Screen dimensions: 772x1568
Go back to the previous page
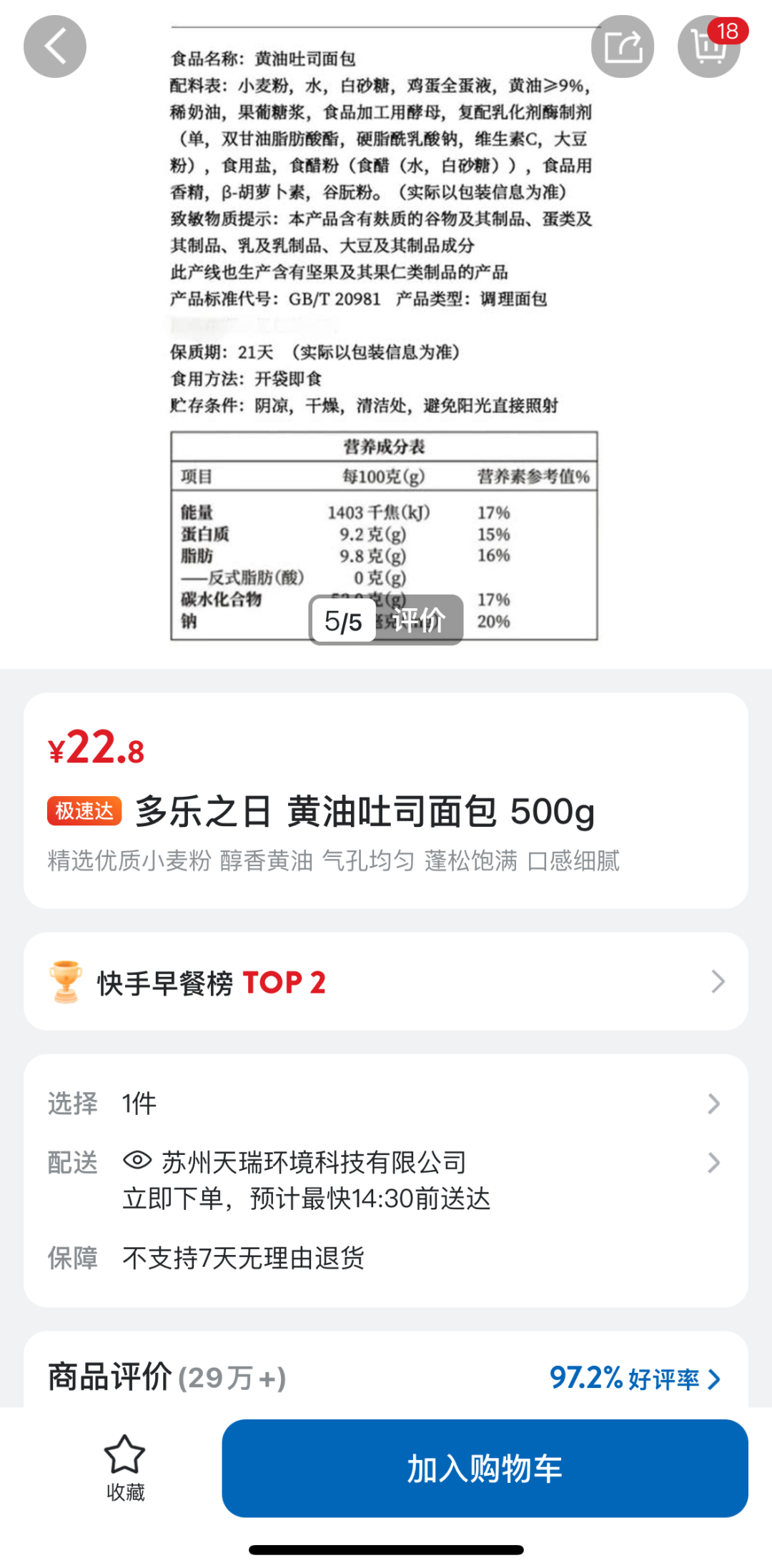[55, 46]
